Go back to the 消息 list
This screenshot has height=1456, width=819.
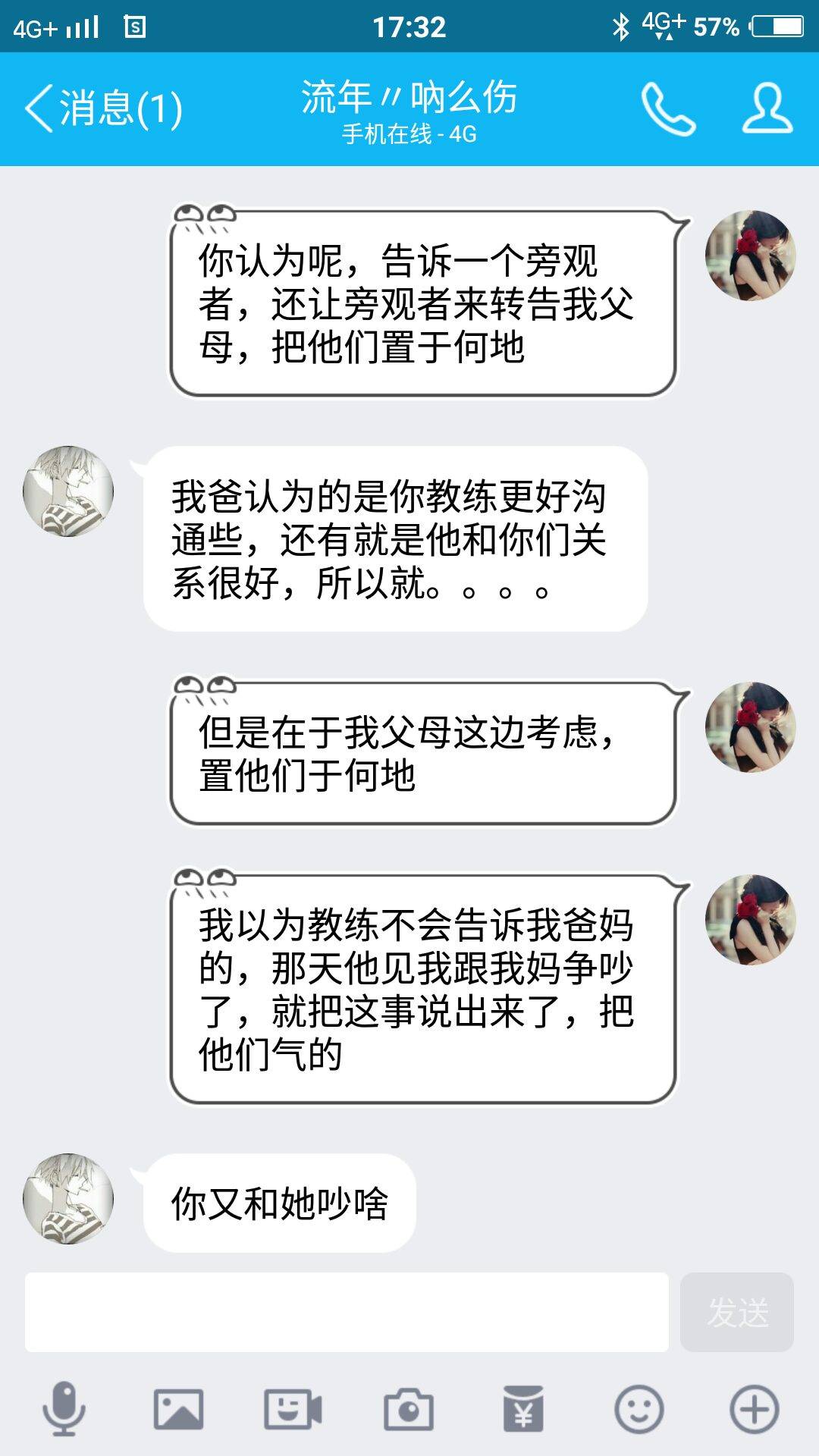102,108
